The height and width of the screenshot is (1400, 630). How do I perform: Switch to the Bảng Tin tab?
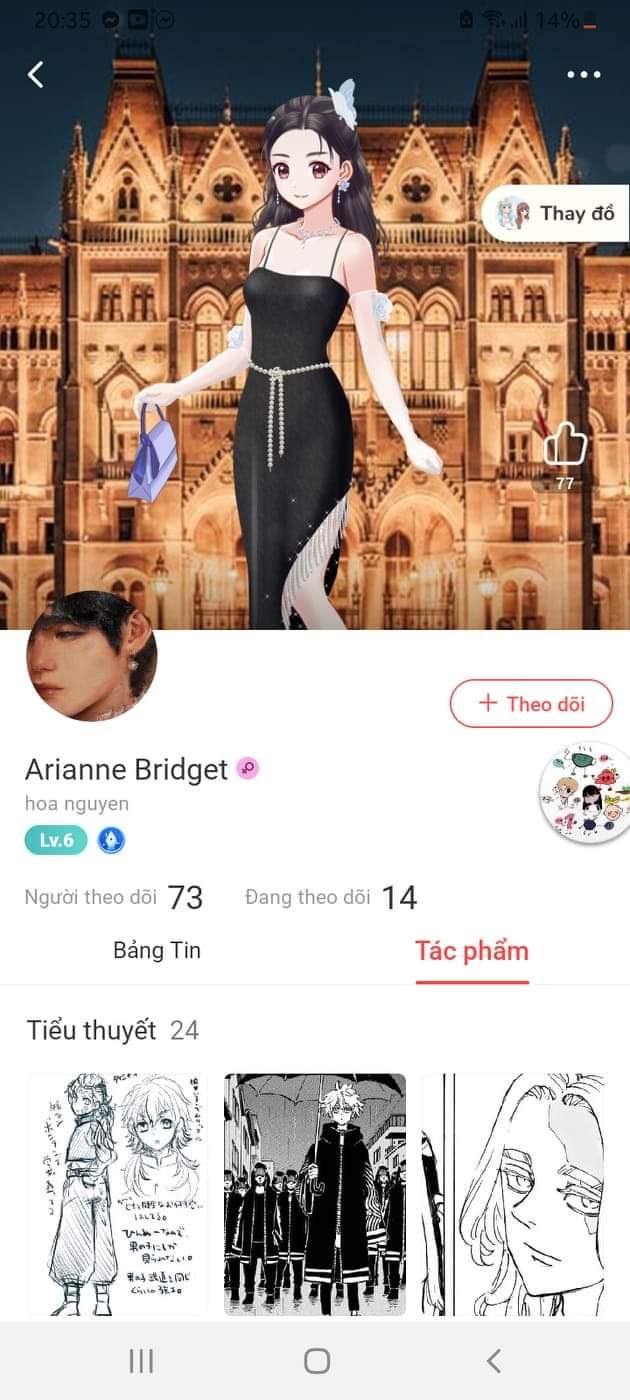(x=157, y=950)
